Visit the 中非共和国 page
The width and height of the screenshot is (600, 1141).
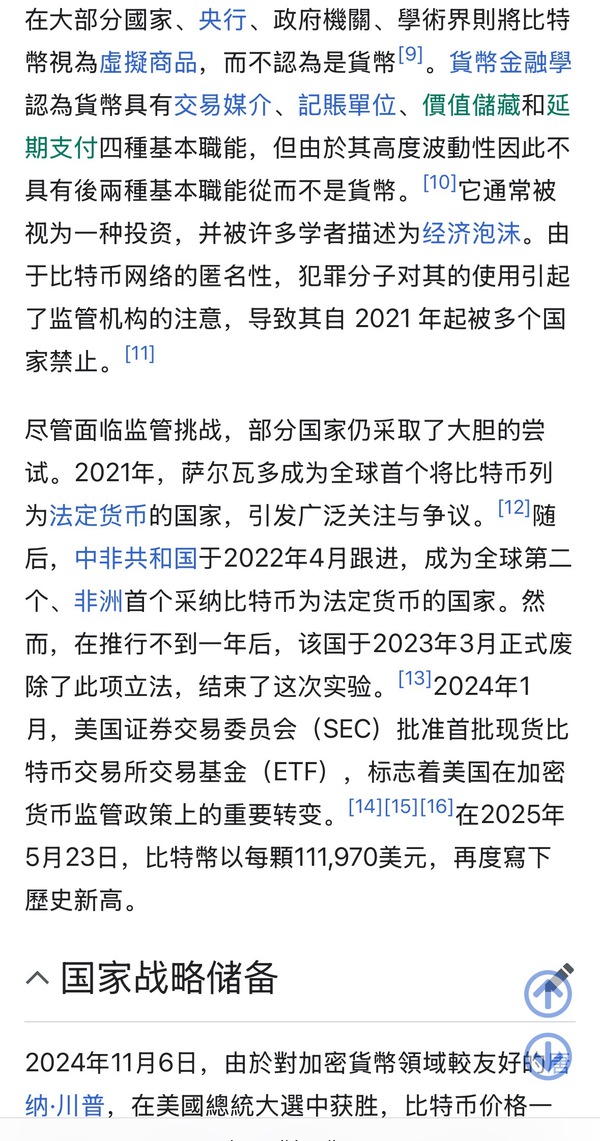(x=136, y=558)
